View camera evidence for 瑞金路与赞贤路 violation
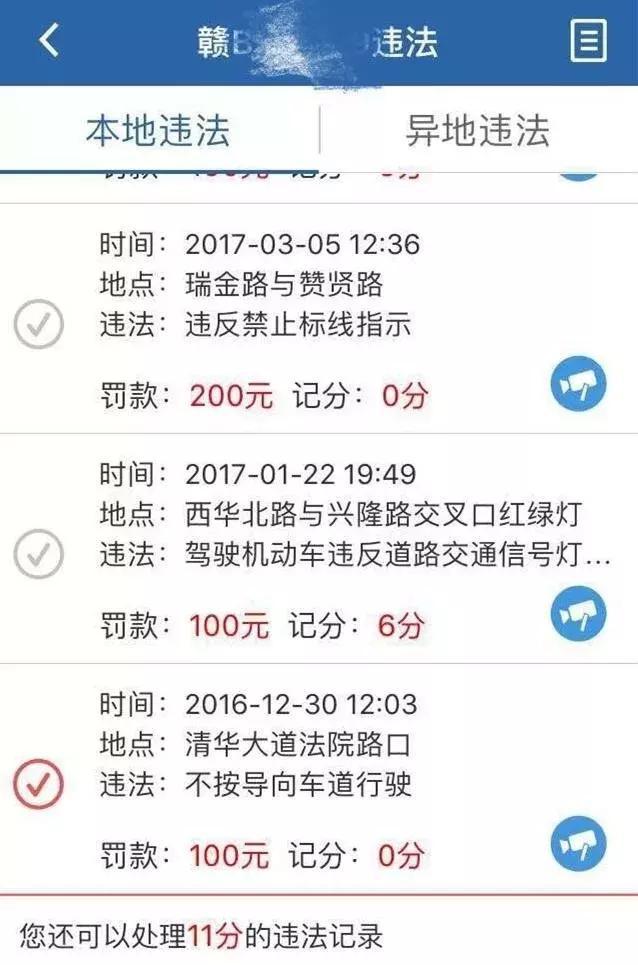 [578, 385]
